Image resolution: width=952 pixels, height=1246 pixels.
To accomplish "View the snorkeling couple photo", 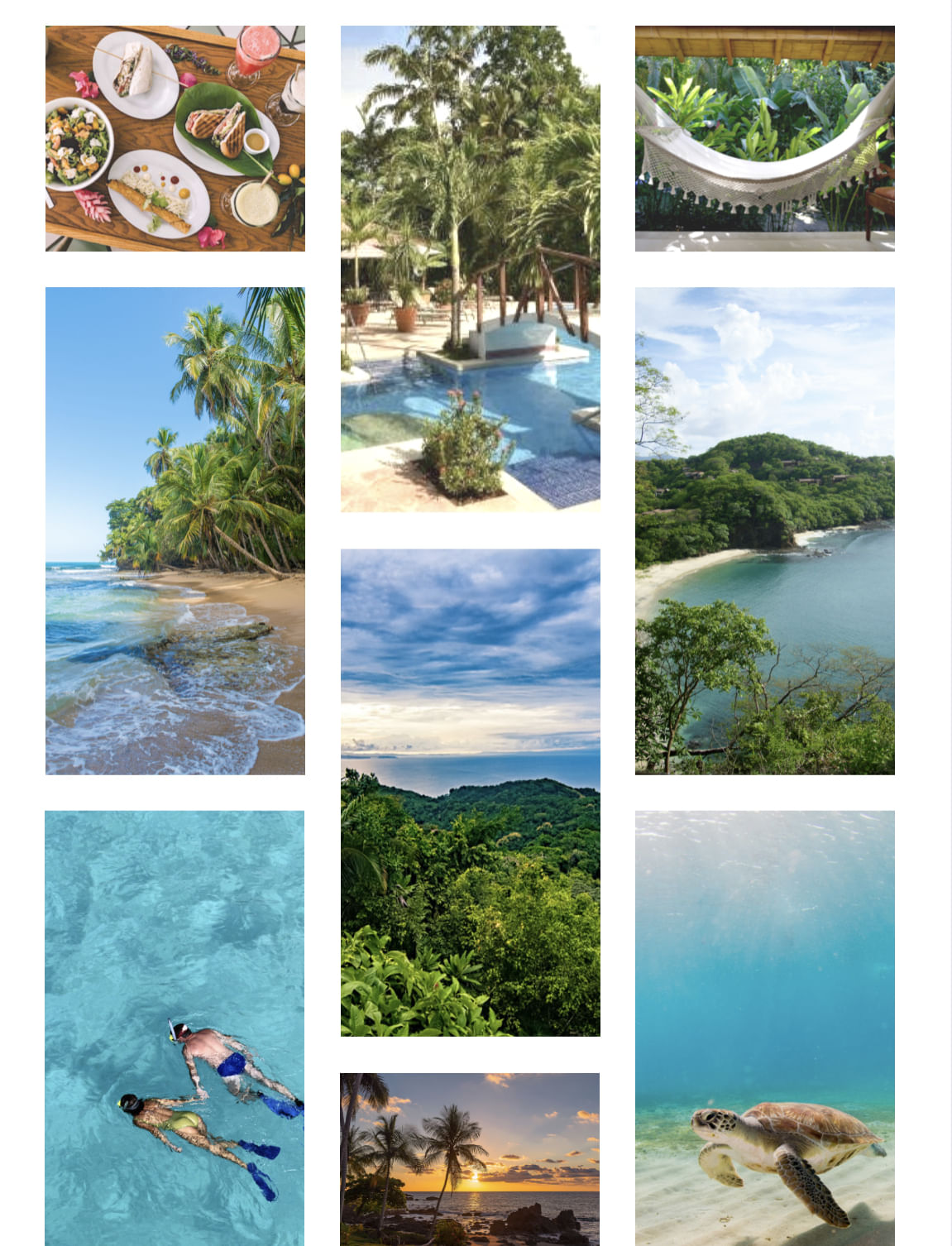I will click(x=175, y=1028).
